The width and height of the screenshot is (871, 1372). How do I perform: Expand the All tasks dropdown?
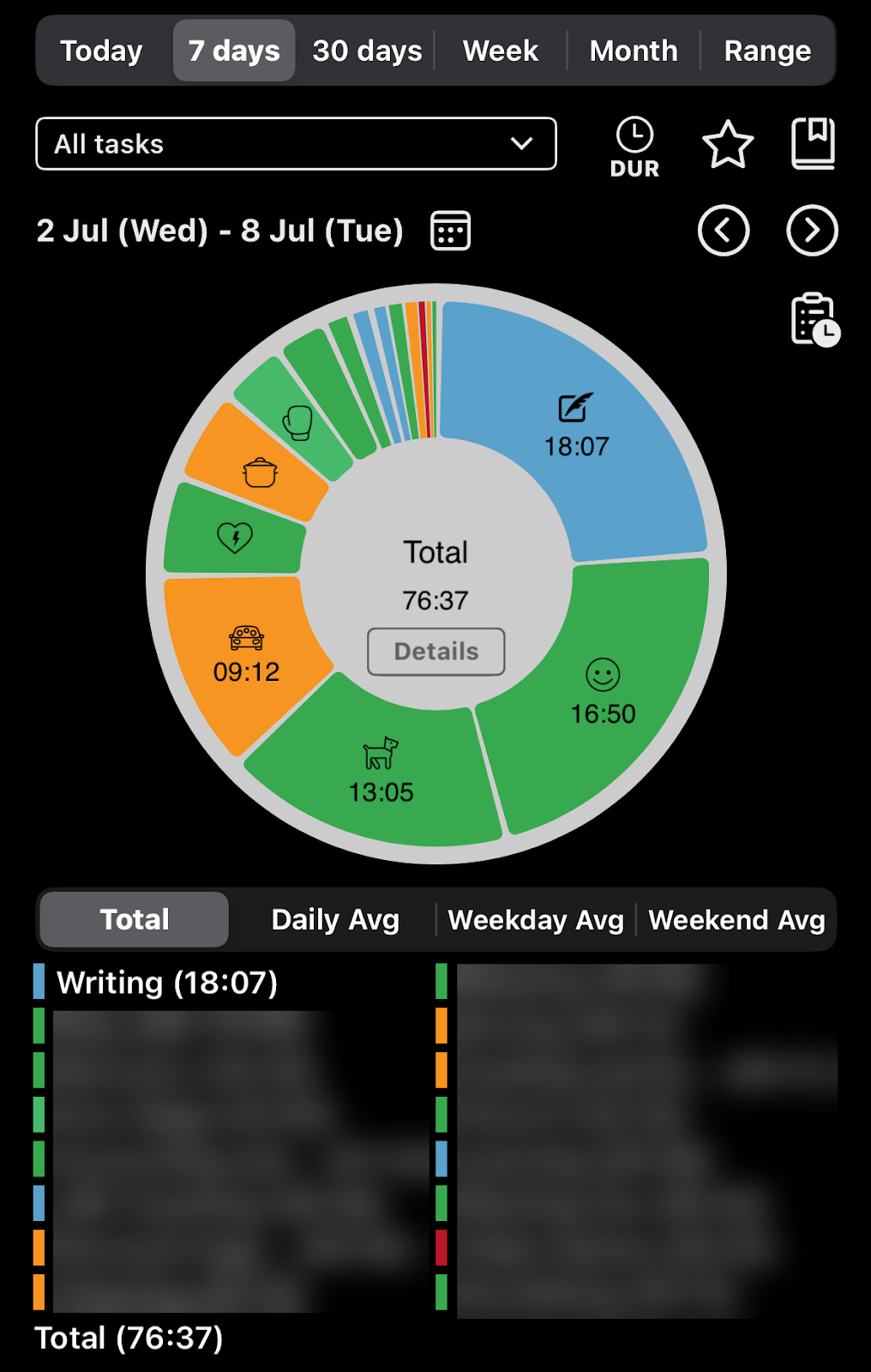[x=296, y=144]
